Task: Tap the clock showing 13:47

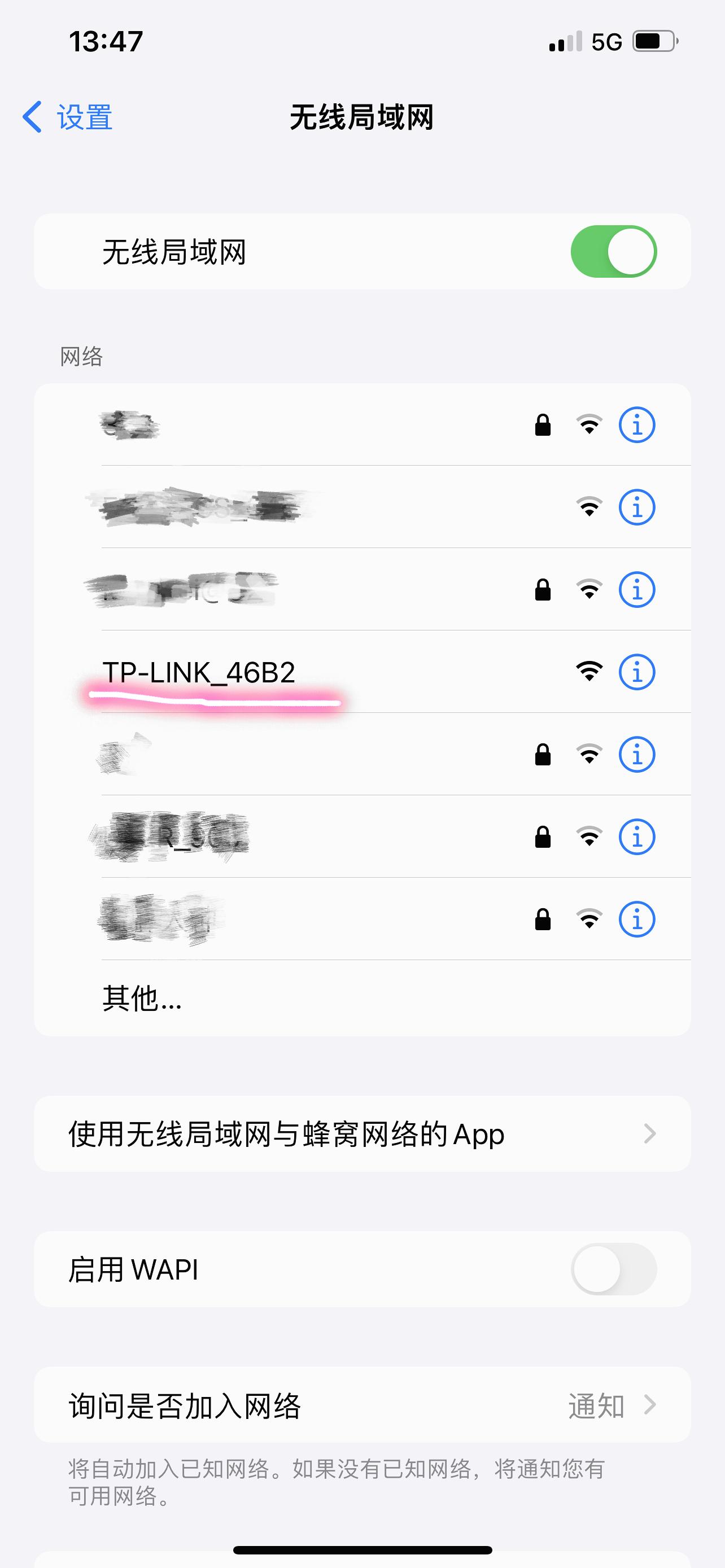Action: pos(106,40)
